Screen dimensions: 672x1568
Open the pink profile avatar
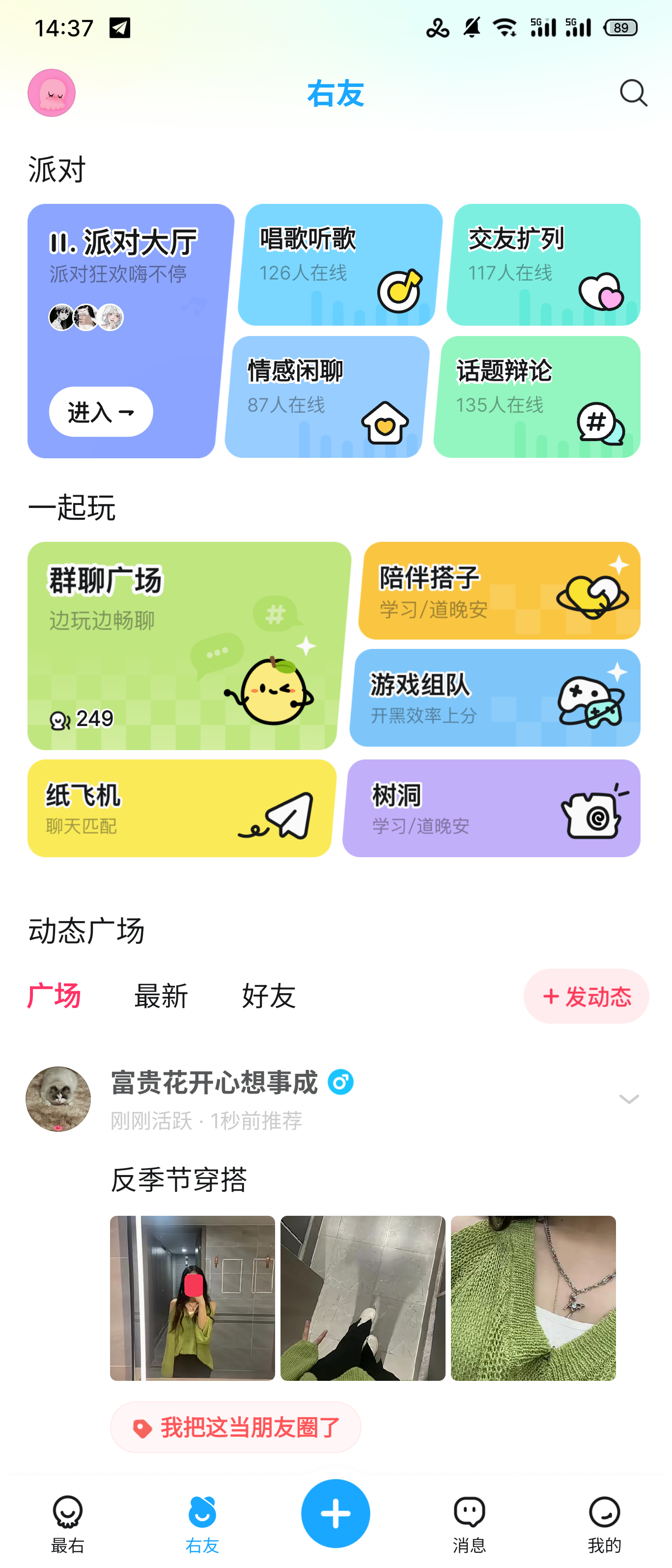coord(52,93)
